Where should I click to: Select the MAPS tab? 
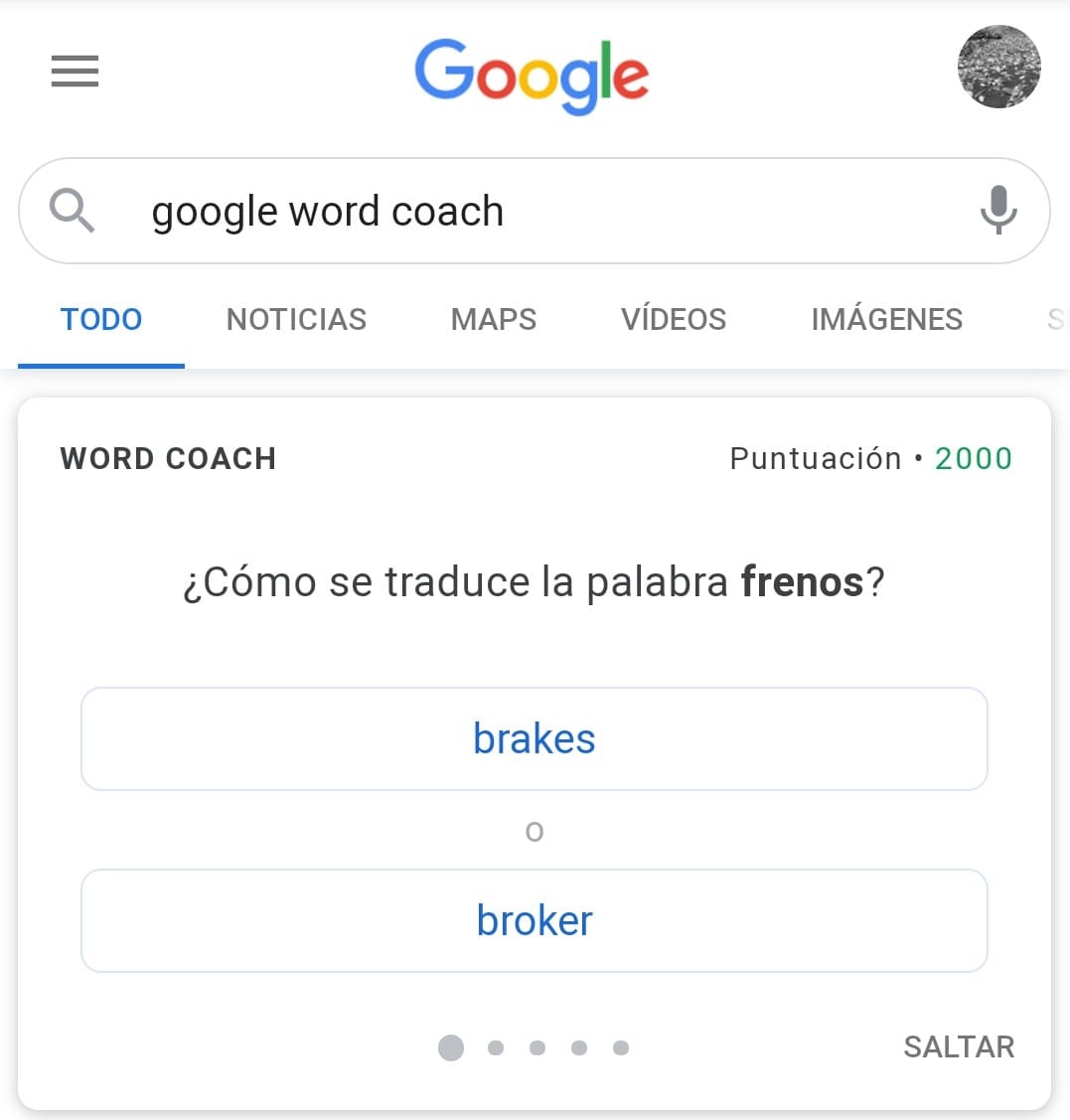tap(493, 319)
